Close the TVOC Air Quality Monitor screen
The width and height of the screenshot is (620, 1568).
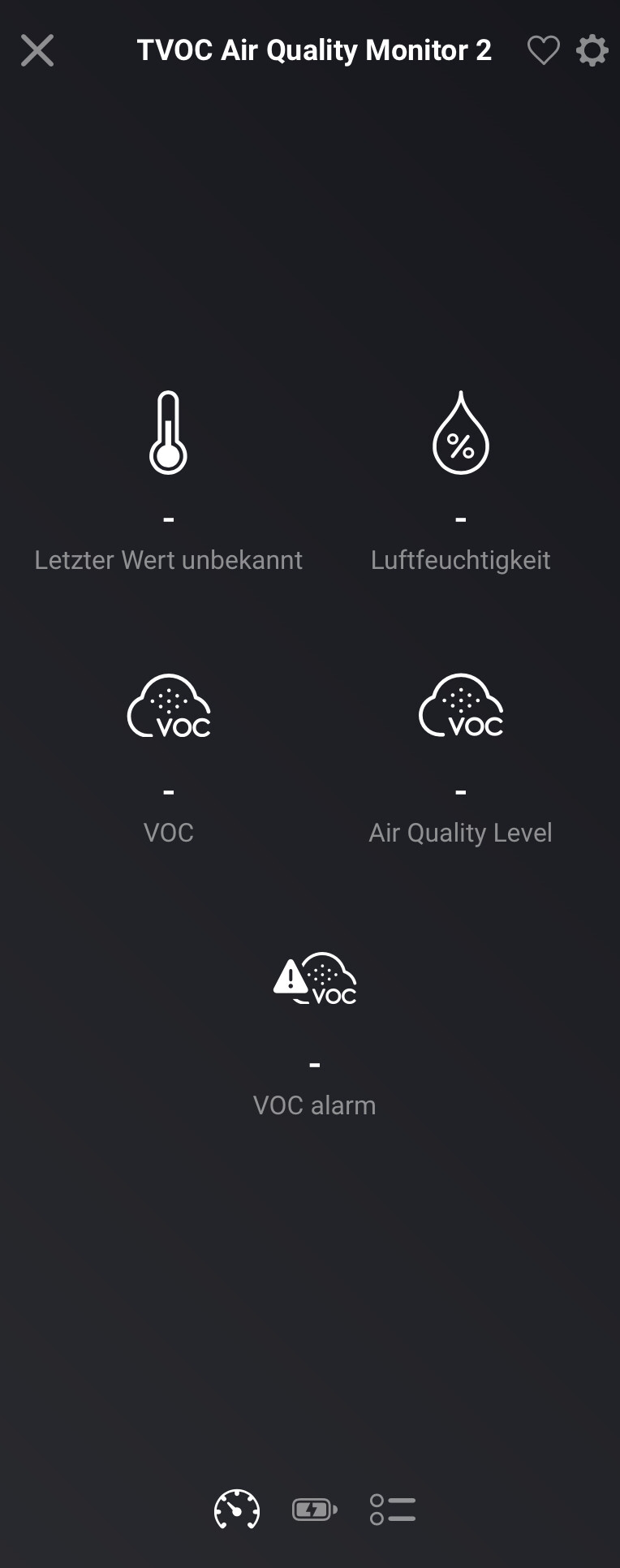tap(37, 50)
